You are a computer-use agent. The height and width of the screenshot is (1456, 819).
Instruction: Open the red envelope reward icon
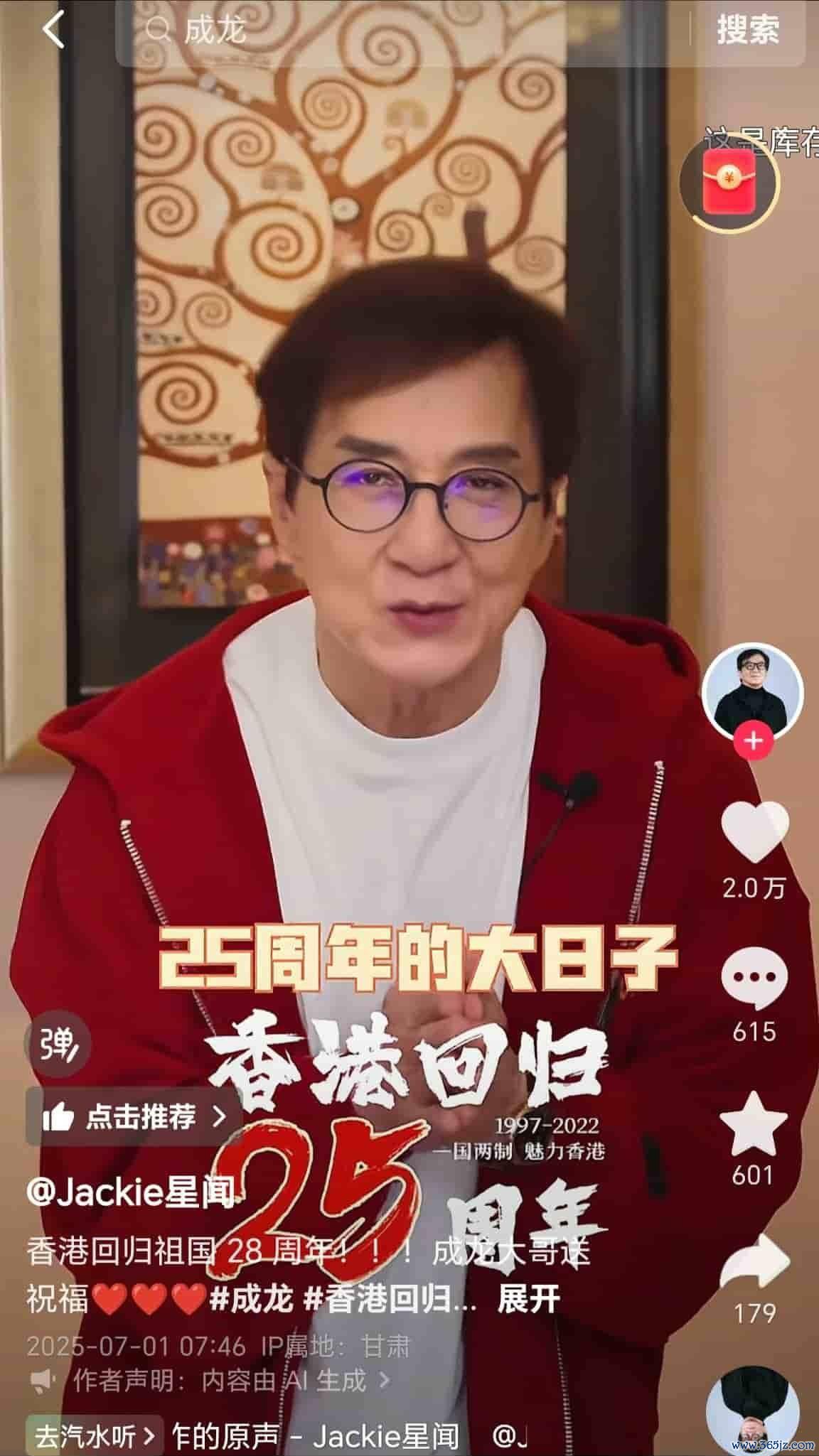pyautogui.click(x=729, y=178)
